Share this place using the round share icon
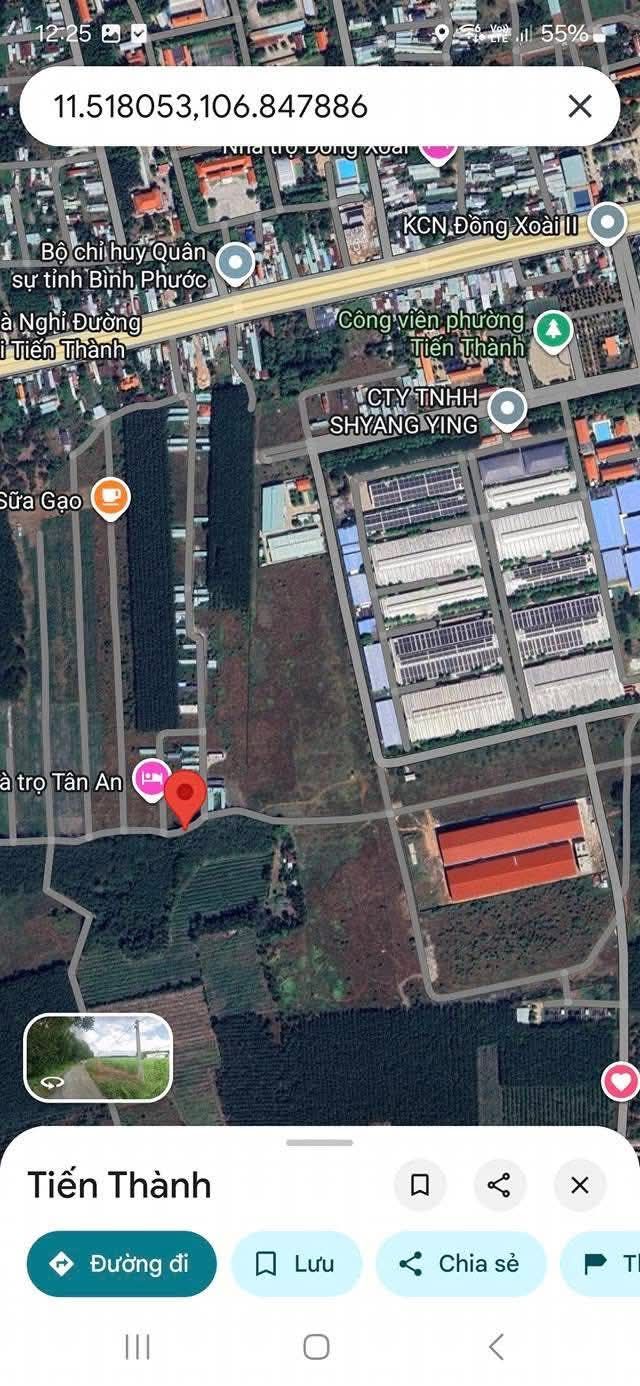The height and width of the screenshot is (1386, 640). [x=499, y=1185]
